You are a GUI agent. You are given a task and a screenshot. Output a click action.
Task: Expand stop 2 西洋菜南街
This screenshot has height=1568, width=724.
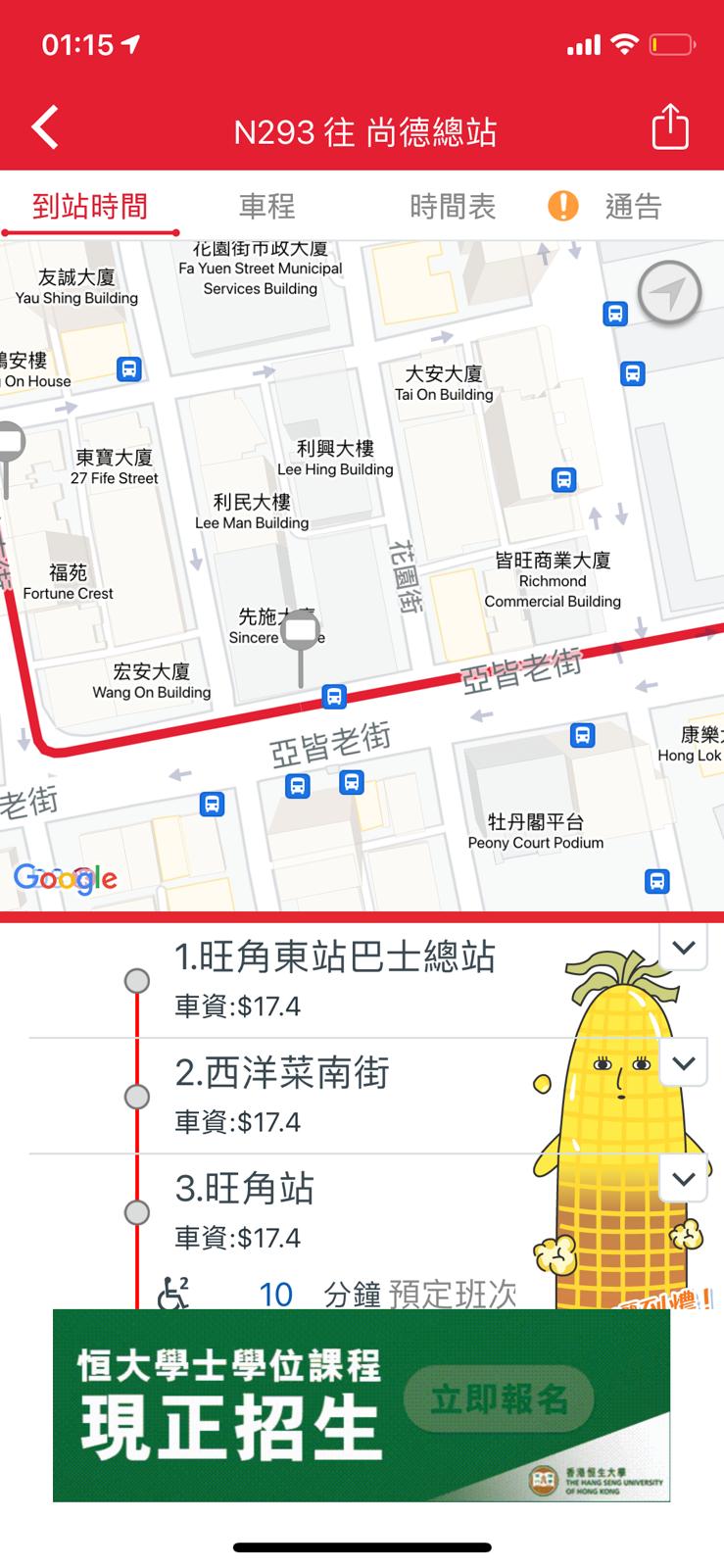coord(684,1063)
